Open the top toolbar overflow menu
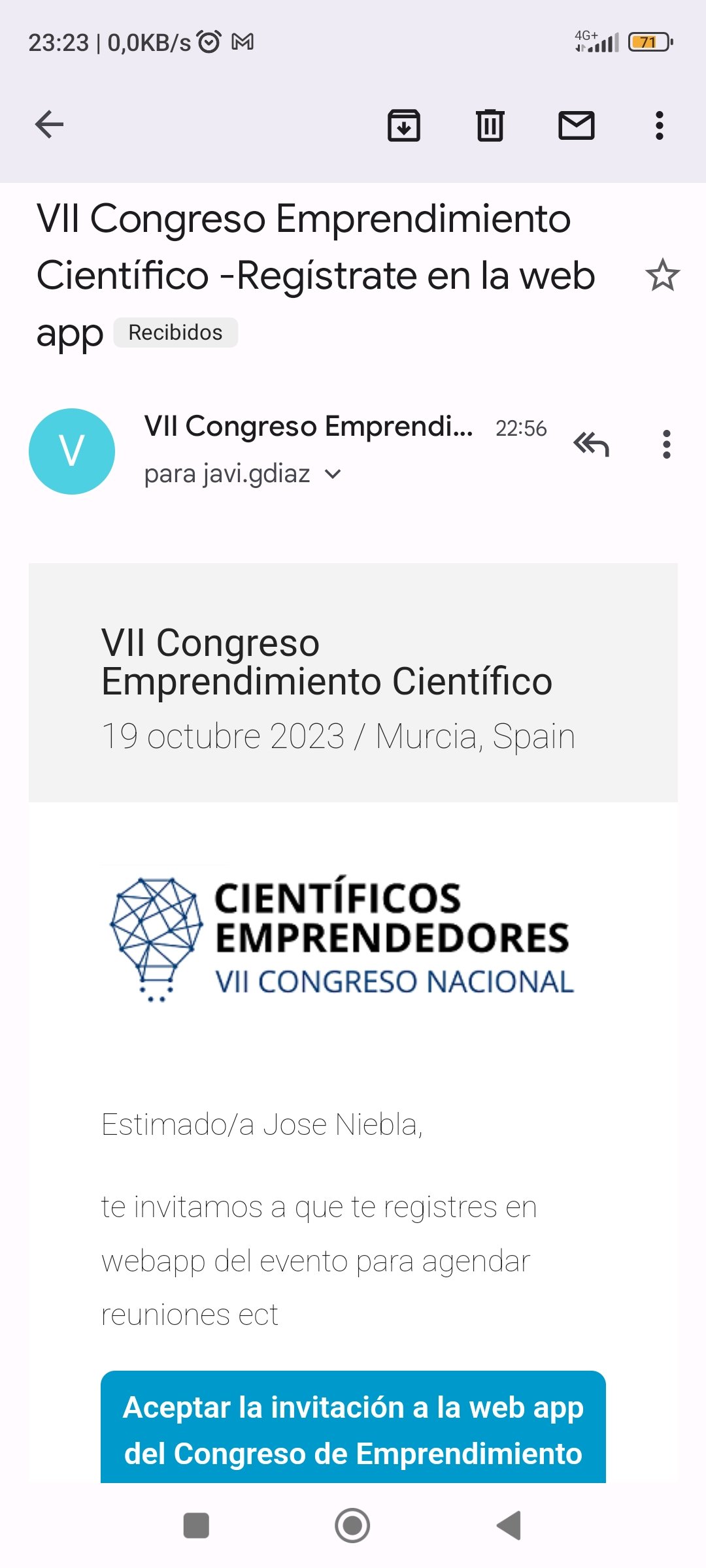706x1568 pixels. (x=660, y=125)
